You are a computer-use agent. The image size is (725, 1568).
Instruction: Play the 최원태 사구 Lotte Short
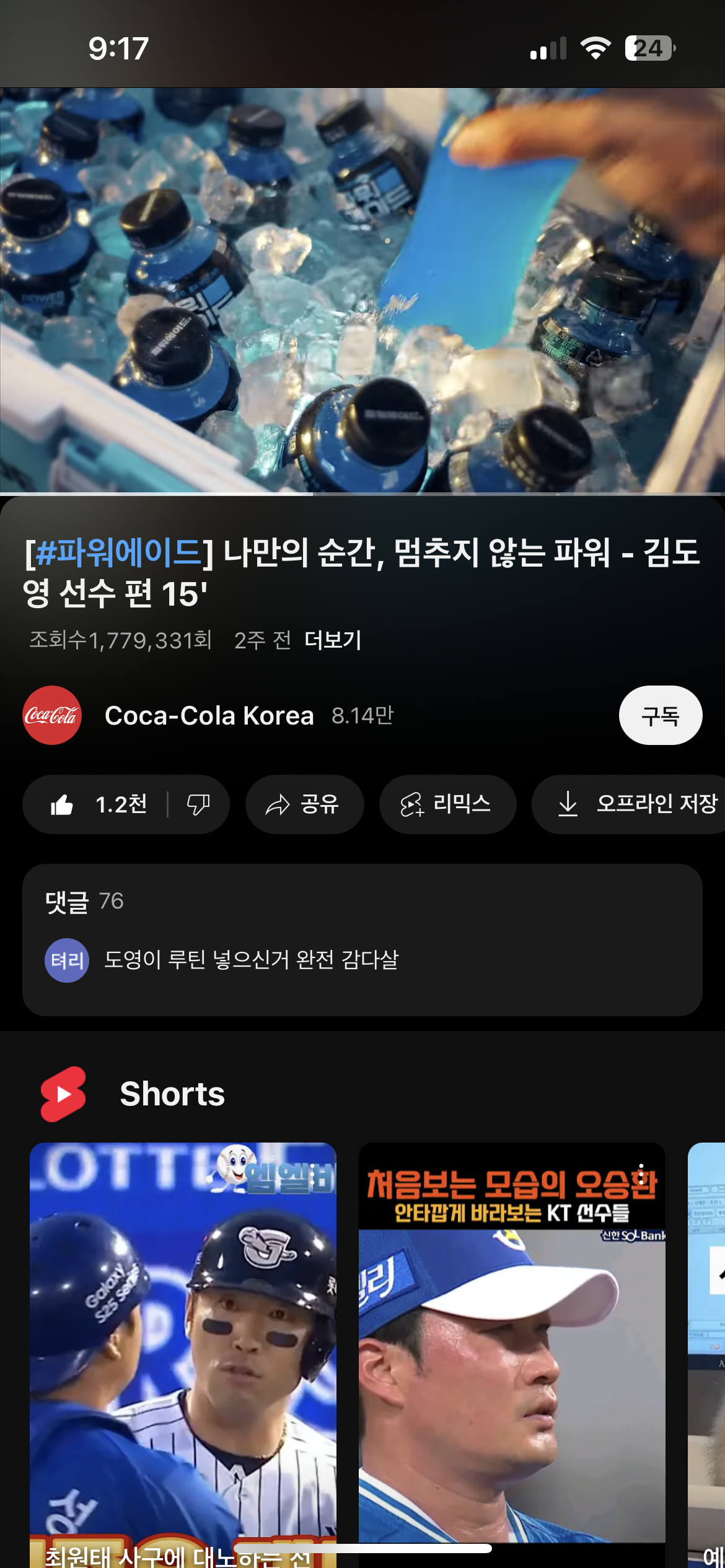point(183,1350)
